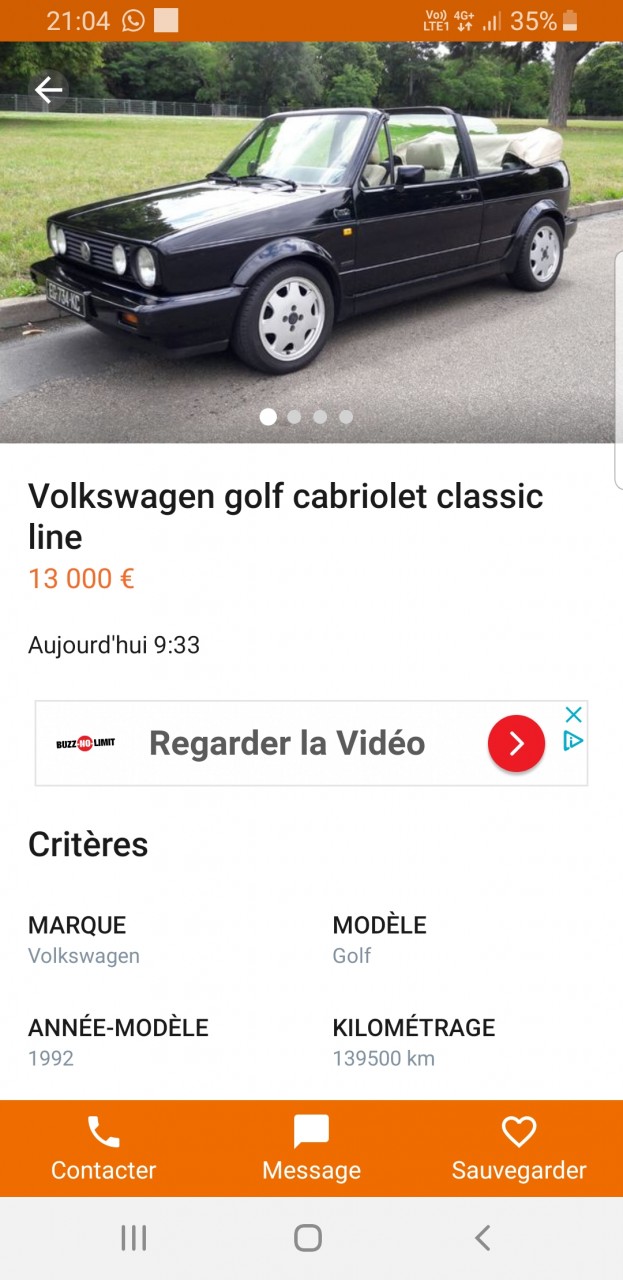The width and height of the screenshot is (623, 1280).
Task: Open the AdChoices info icon
Action: [x=573, y=741]
